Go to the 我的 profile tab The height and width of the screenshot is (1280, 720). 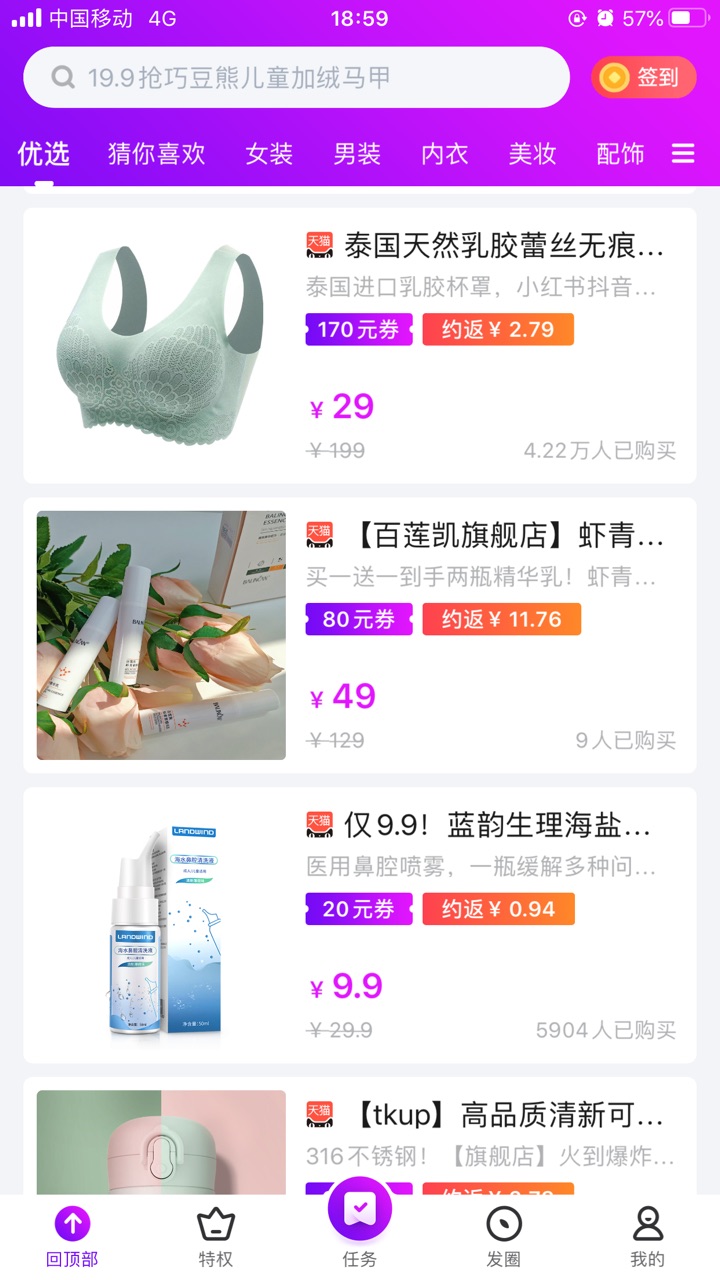tap(648, 1237)
